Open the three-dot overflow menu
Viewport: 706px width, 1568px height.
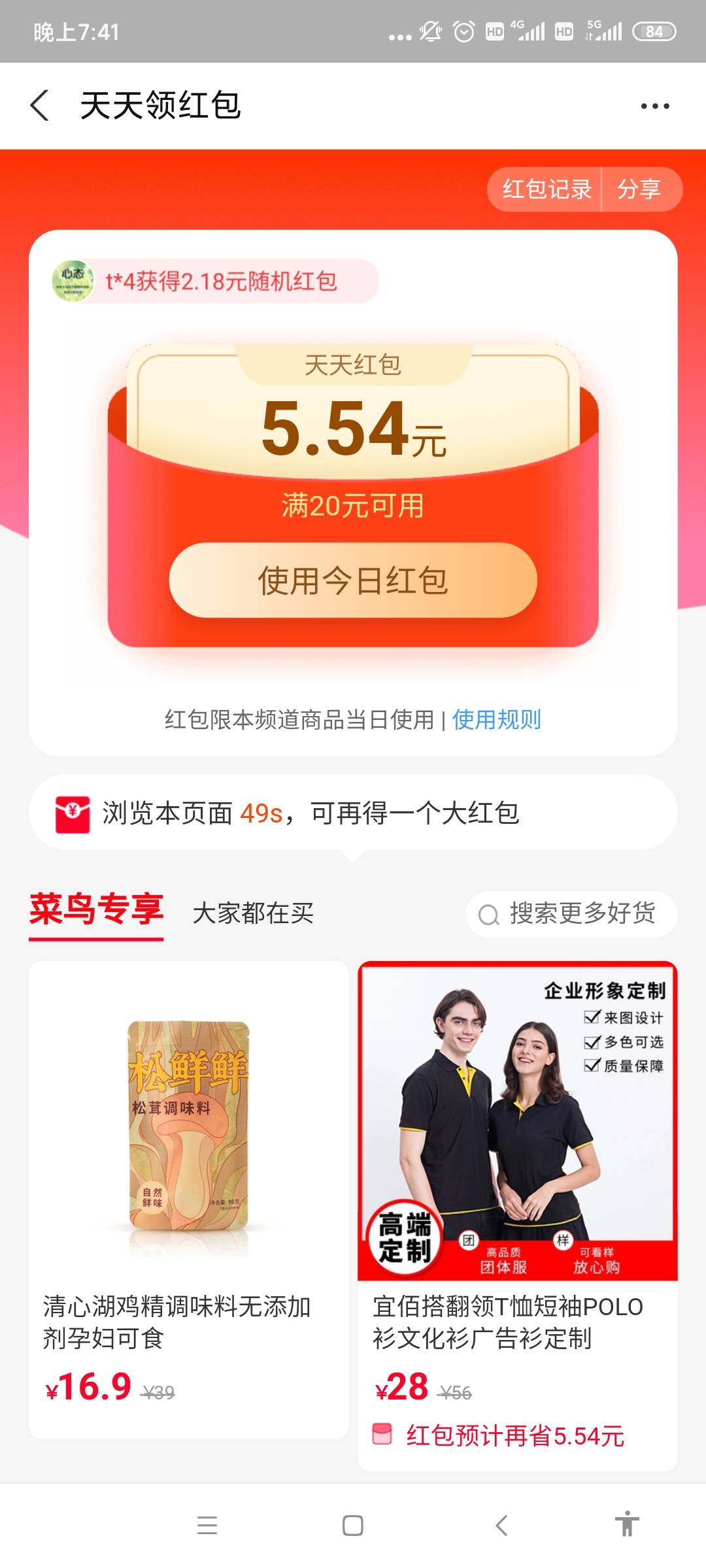(x=655, y=106)
